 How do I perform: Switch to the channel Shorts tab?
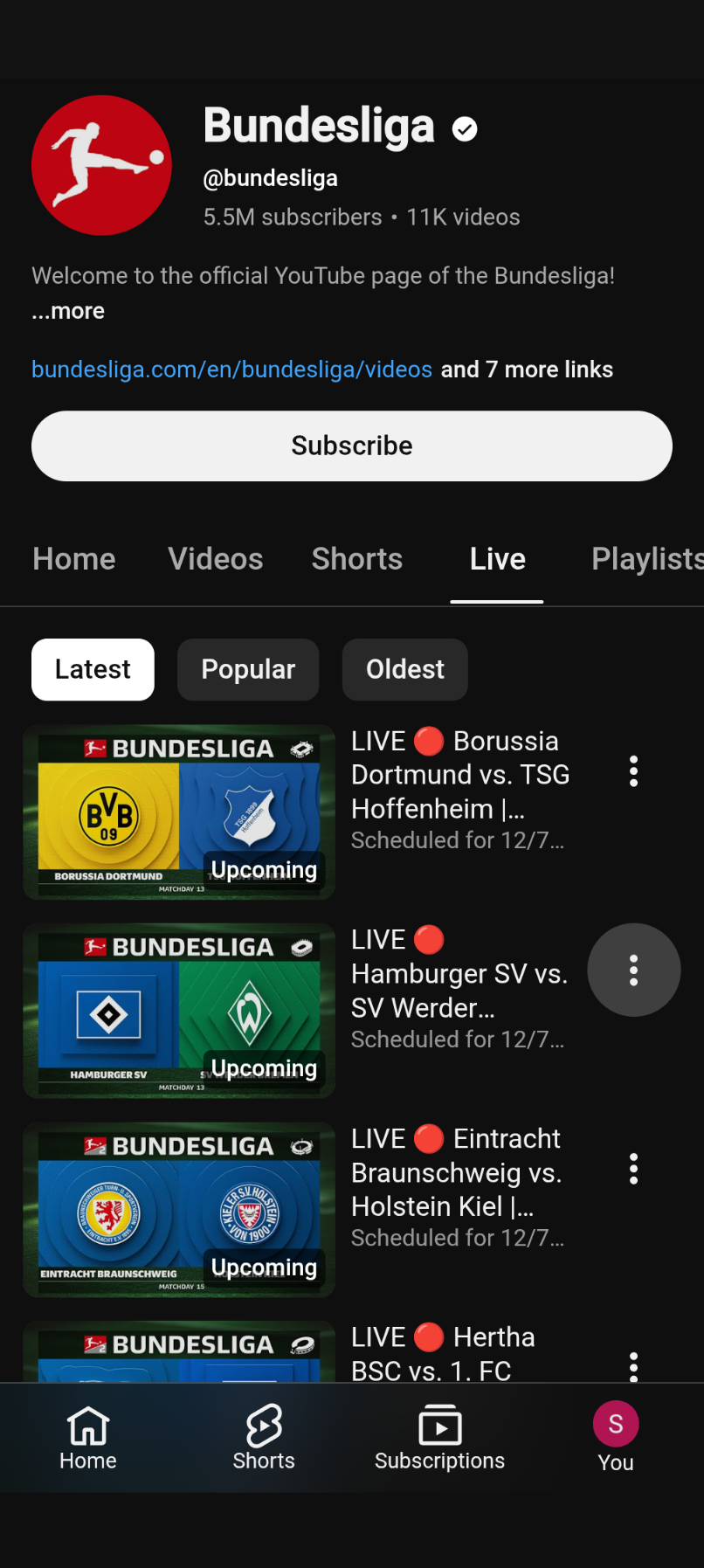pyautogui.click(x=357, y=559)
